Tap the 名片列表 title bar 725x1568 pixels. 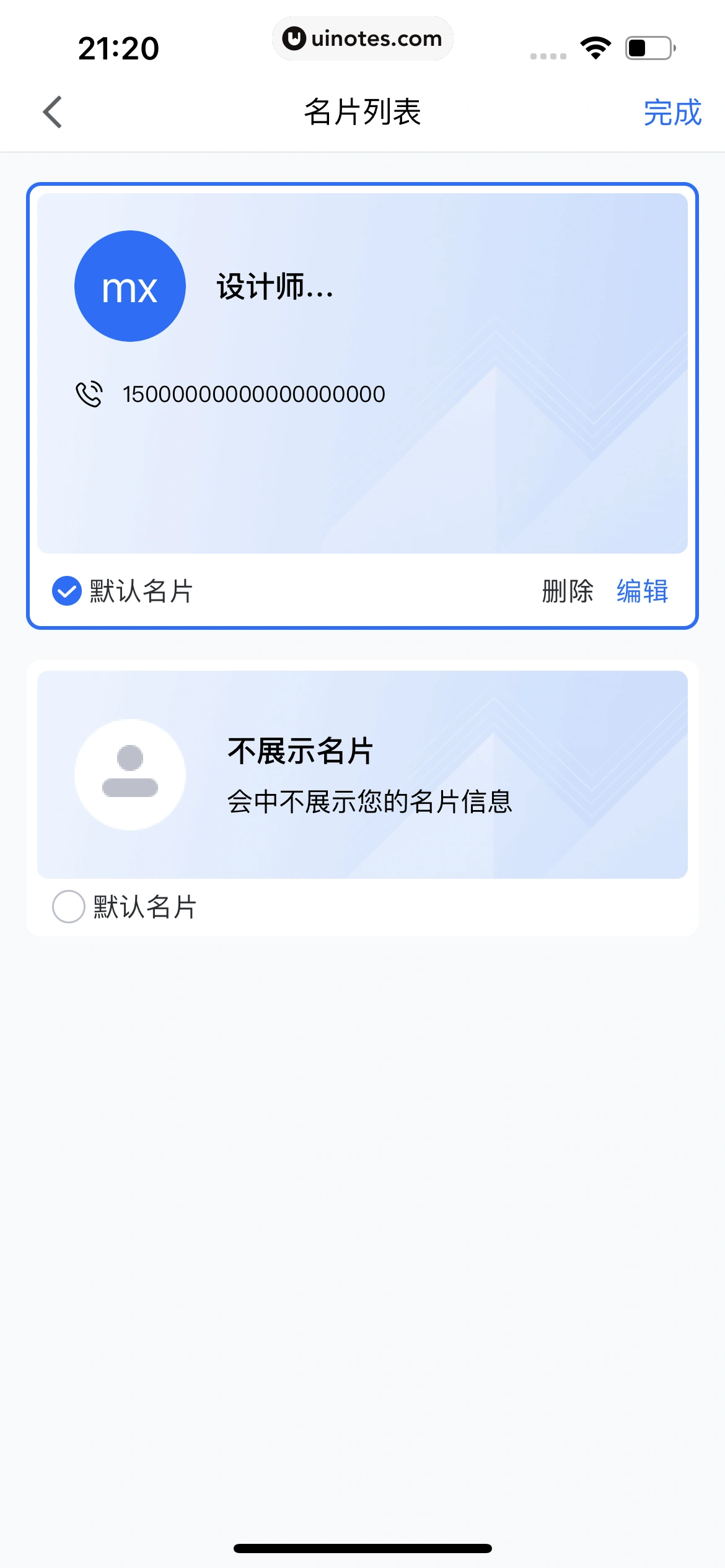coord(362,112)
